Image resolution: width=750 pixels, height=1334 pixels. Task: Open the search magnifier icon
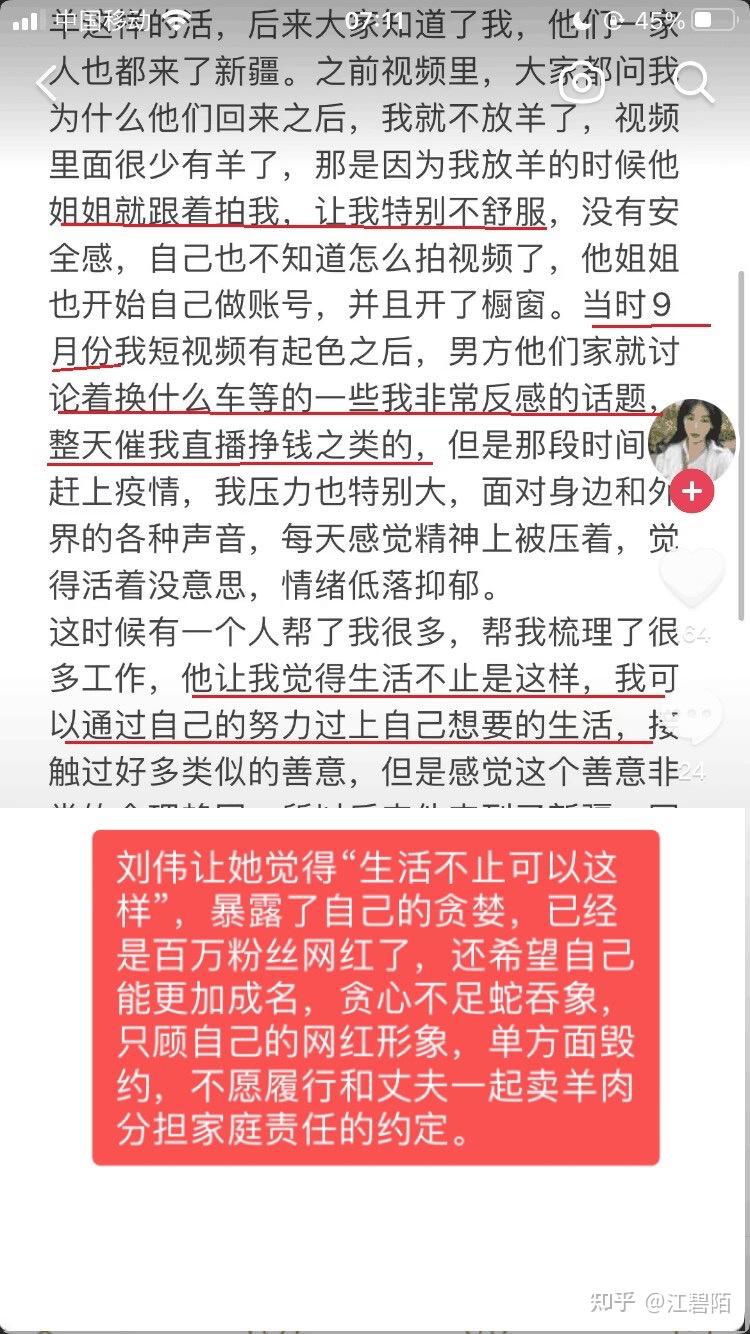(693, 82)
